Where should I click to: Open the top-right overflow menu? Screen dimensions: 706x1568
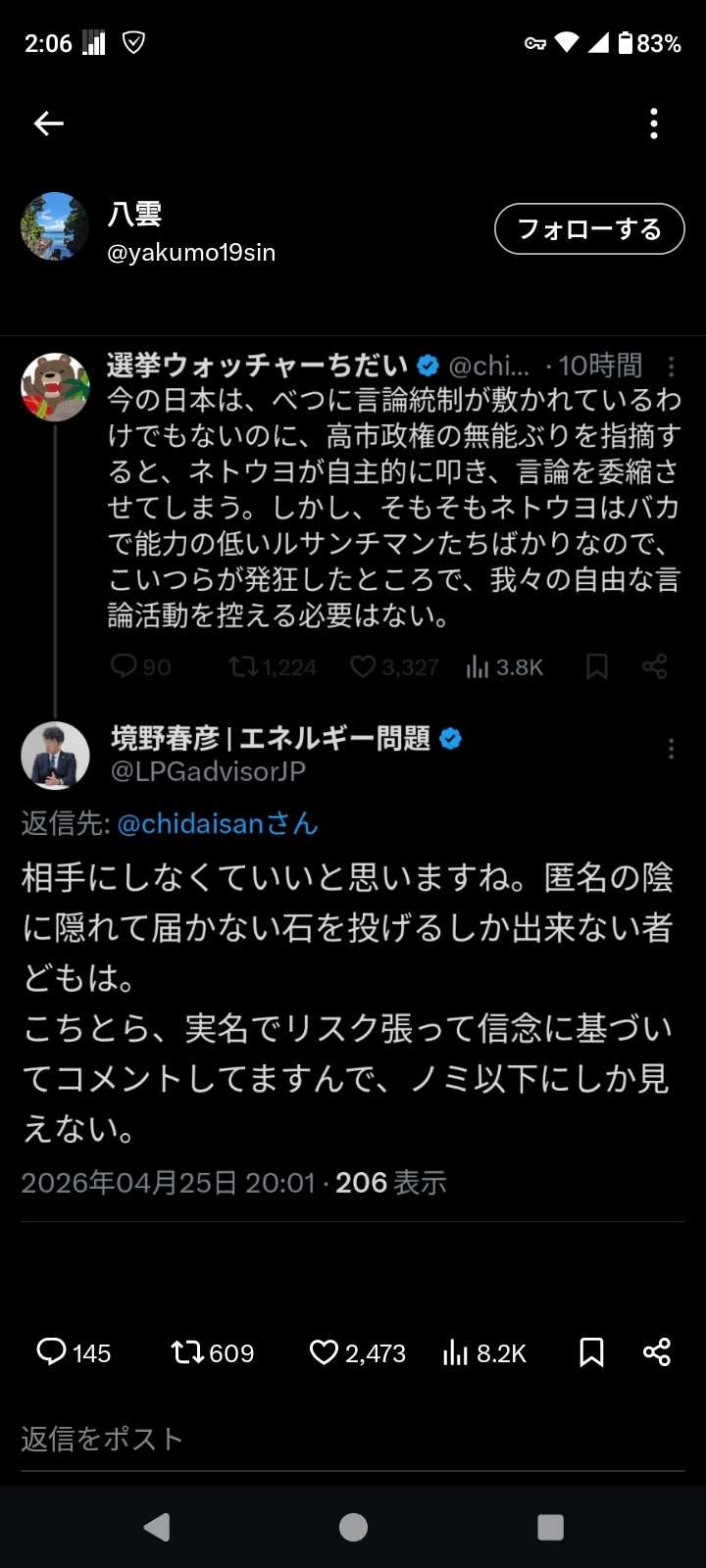click(654, 123)
